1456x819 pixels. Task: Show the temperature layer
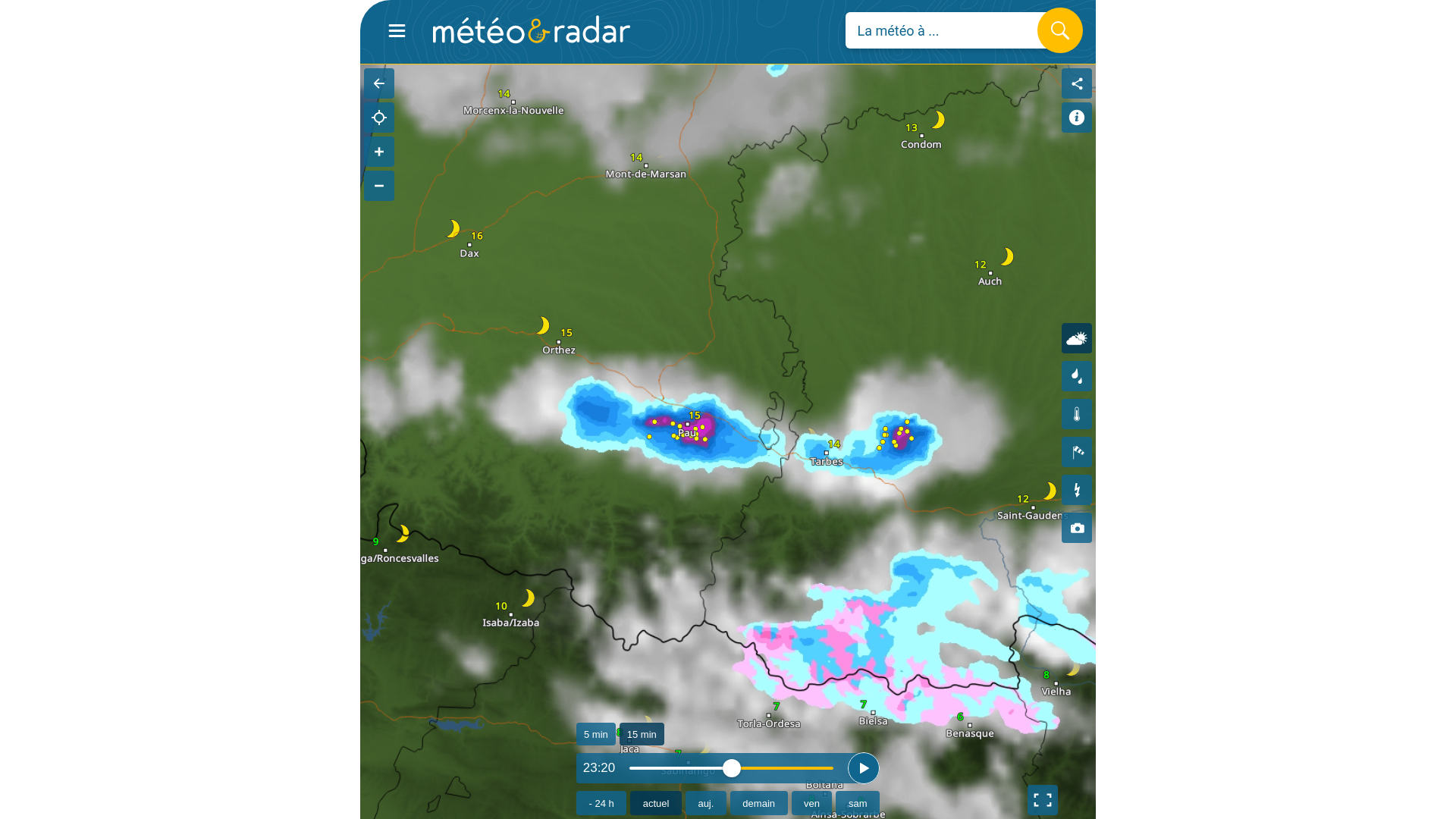(1076, 414)
